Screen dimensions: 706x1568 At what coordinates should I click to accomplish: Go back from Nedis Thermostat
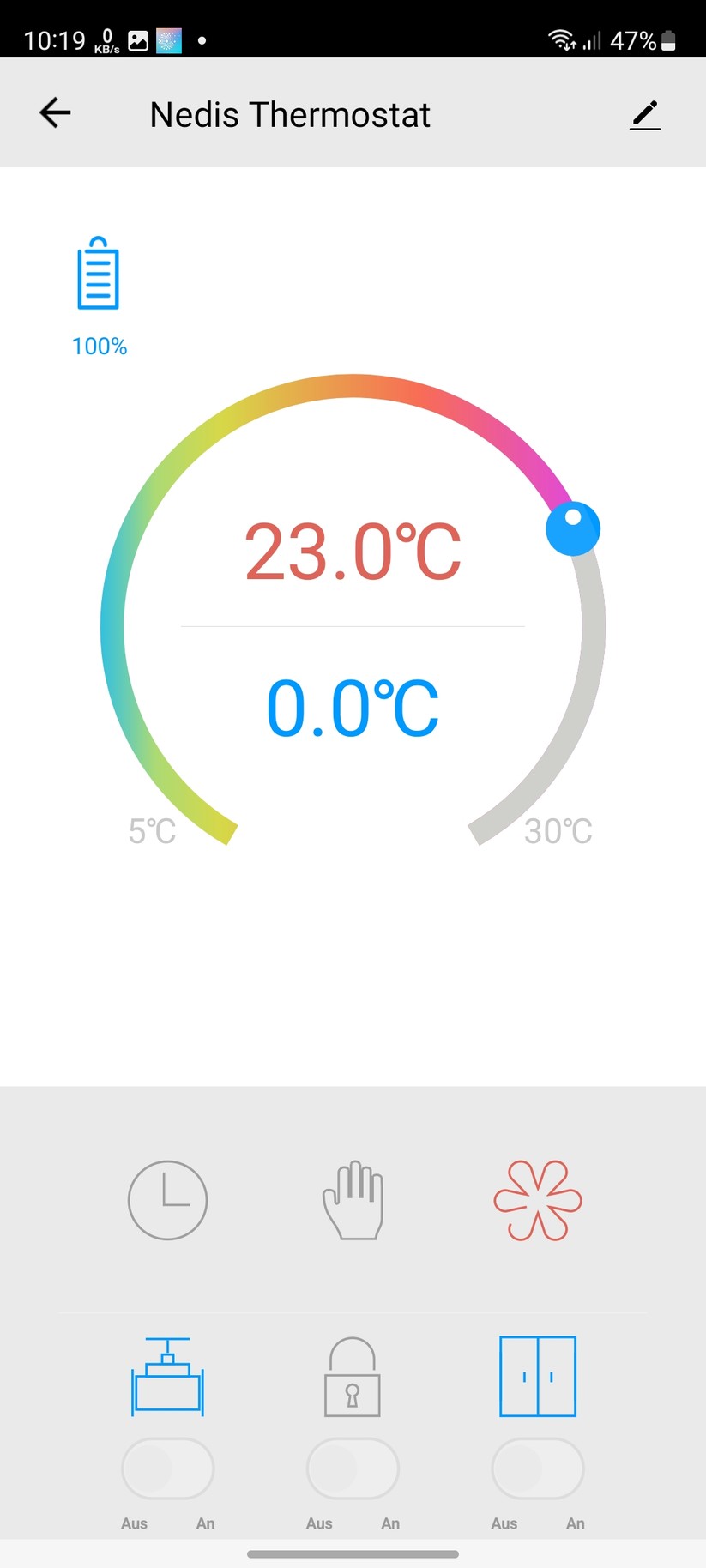point(55,112)
